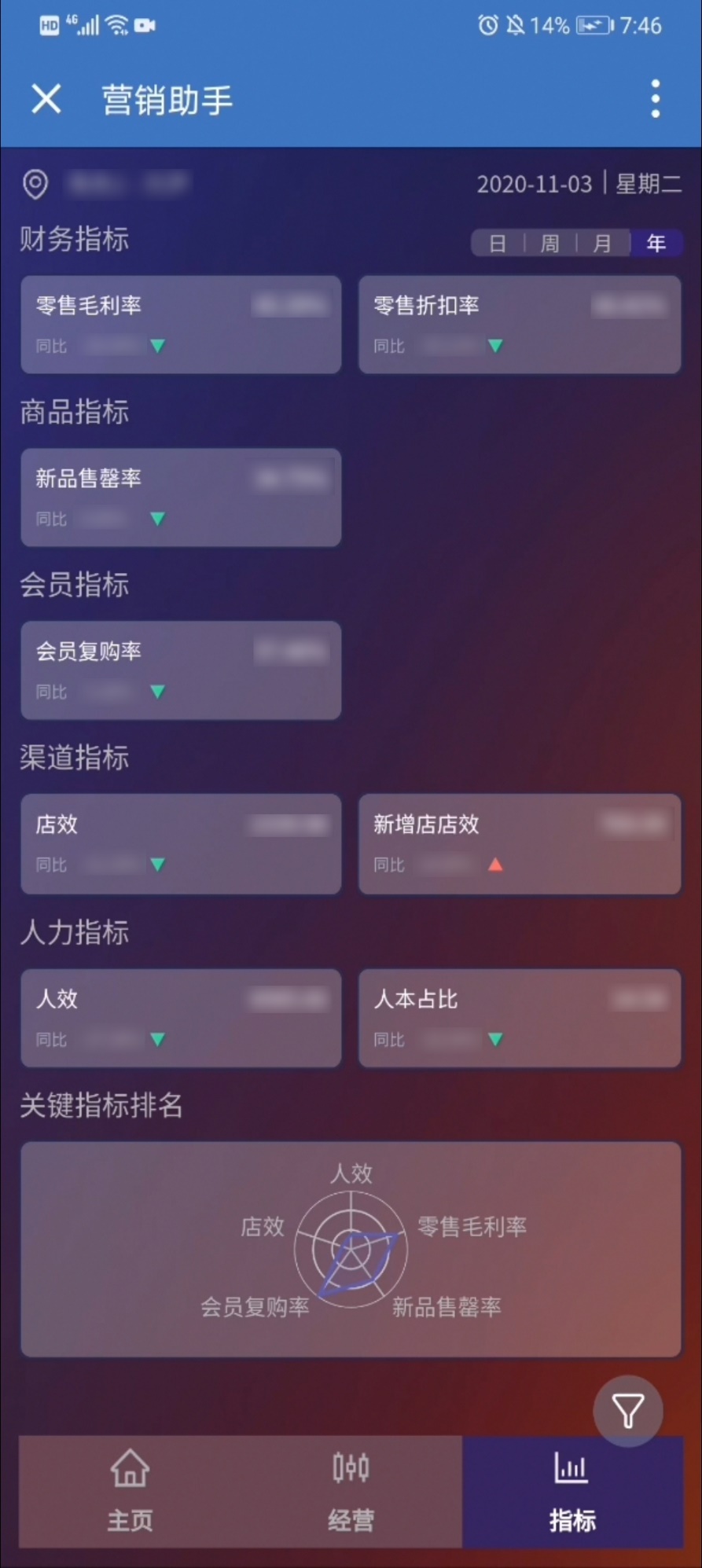702x1568 pixels.
Task: Switch period to 月
Action: click(x=602, y=244)
